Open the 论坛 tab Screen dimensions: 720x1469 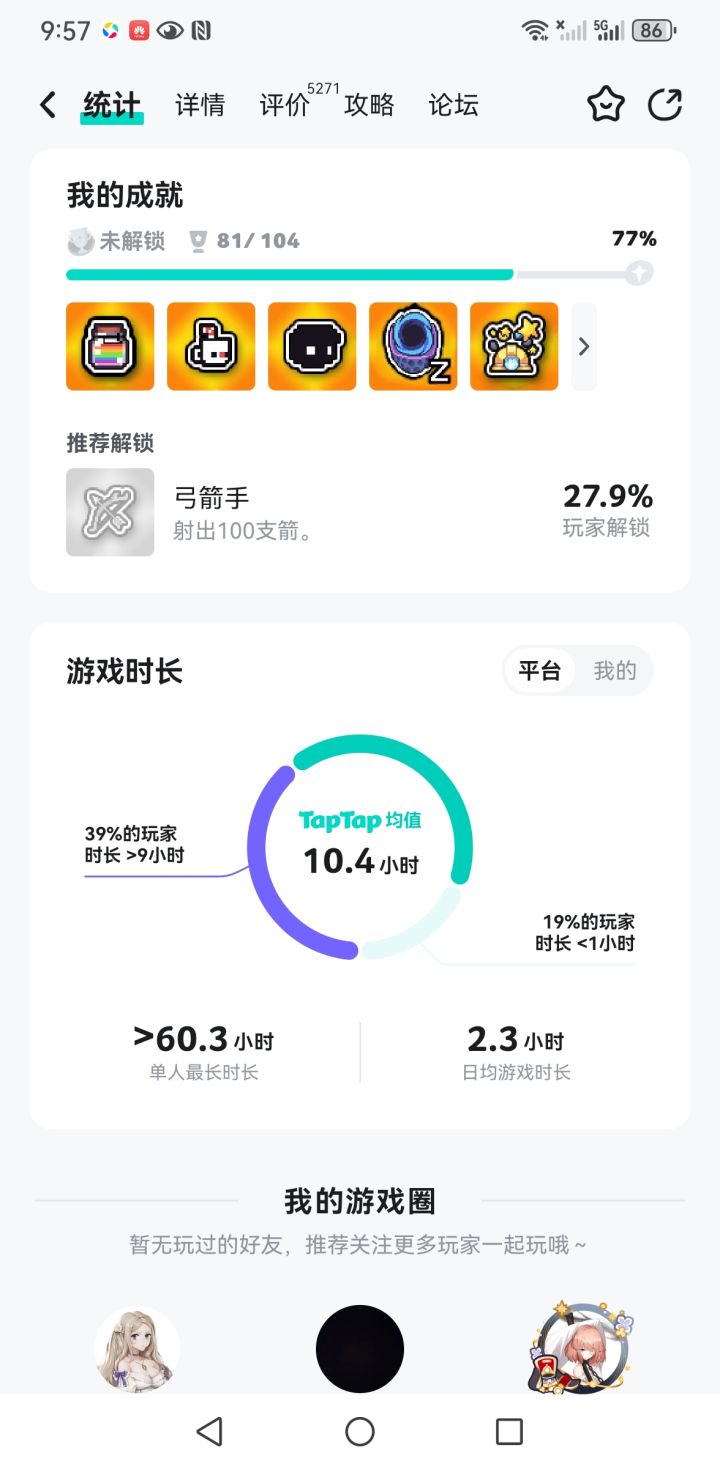pos(452,104)
